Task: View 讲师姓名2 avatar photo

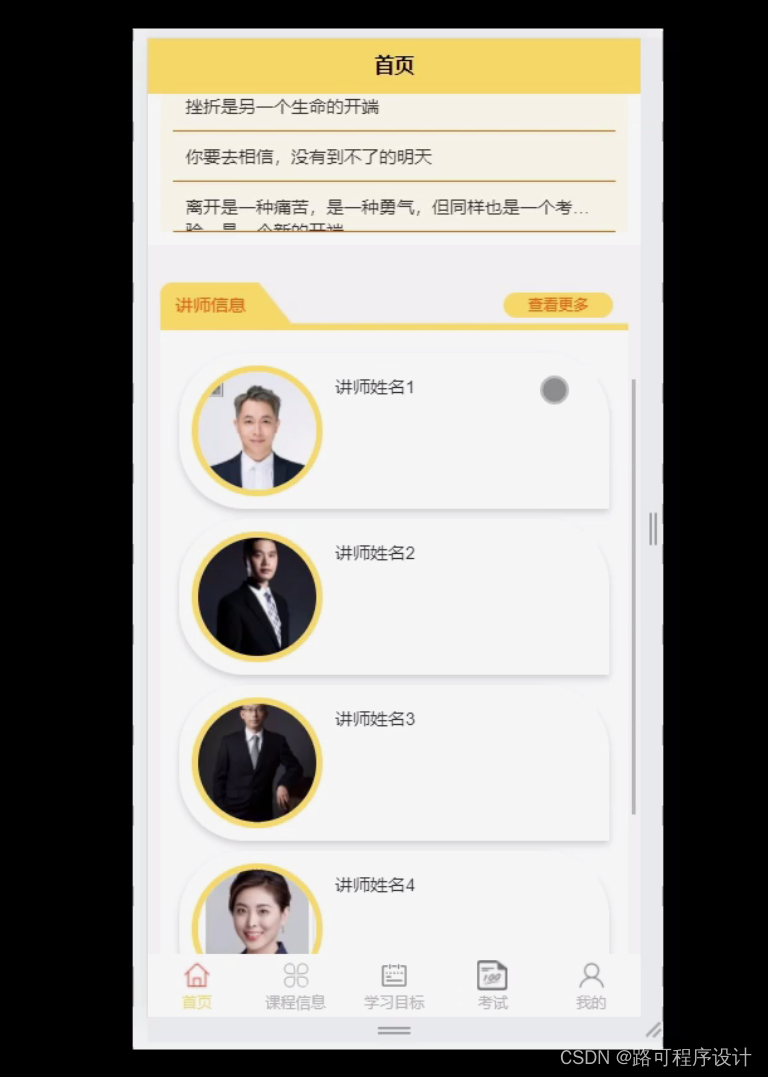Action: [x=255, y=596]
